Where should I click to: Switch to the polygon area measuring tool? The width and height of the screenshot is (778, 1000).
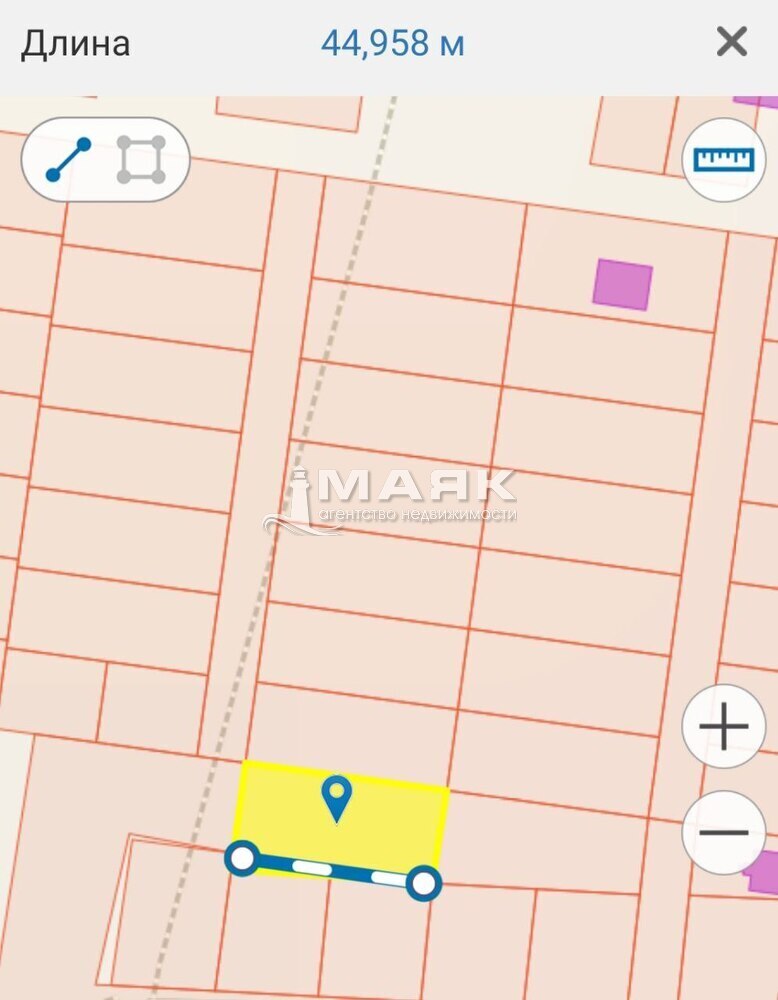point(142,159)
